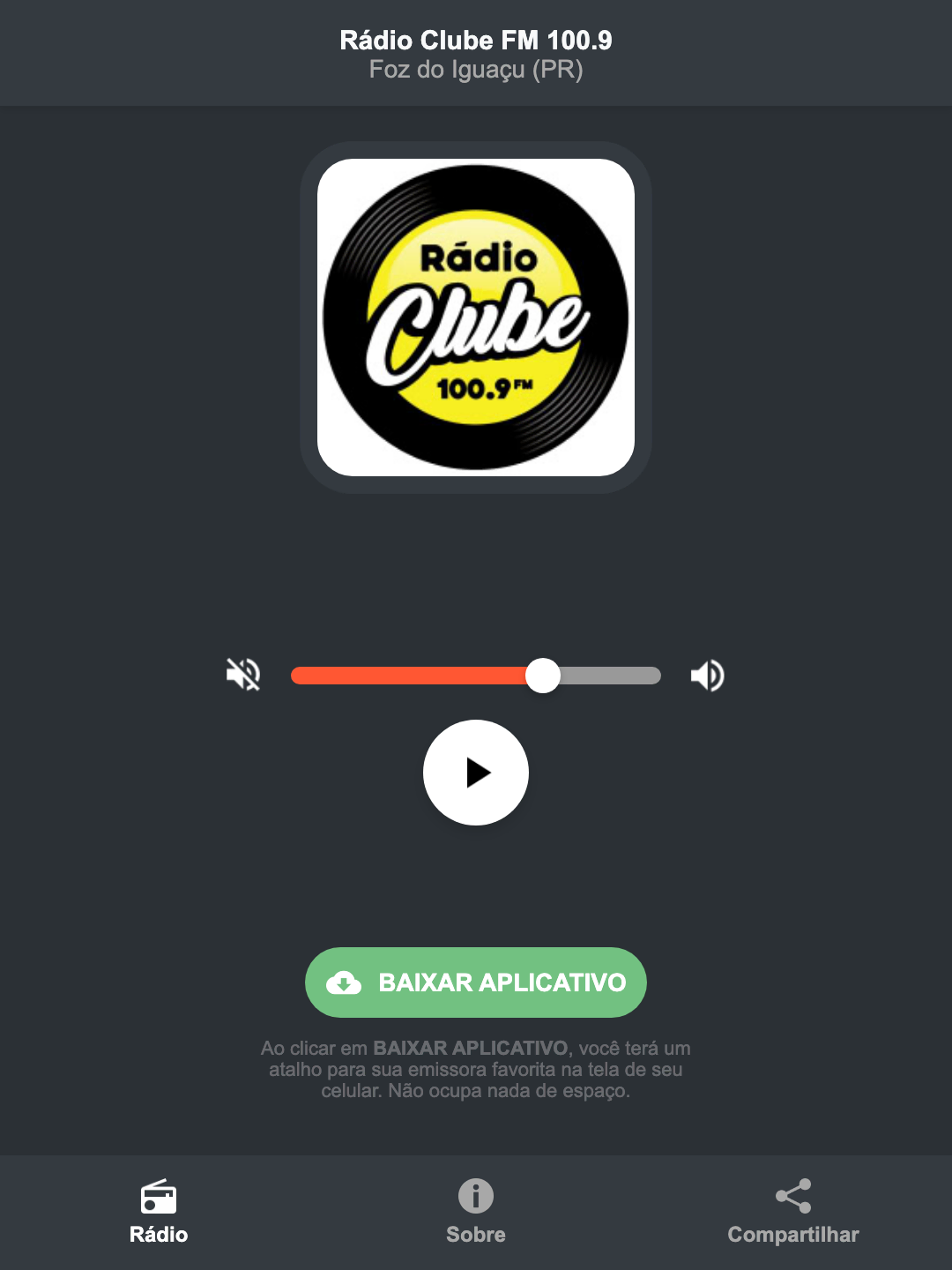
Task: Click the info icon above Sobre
Action: coord(475,1197)
